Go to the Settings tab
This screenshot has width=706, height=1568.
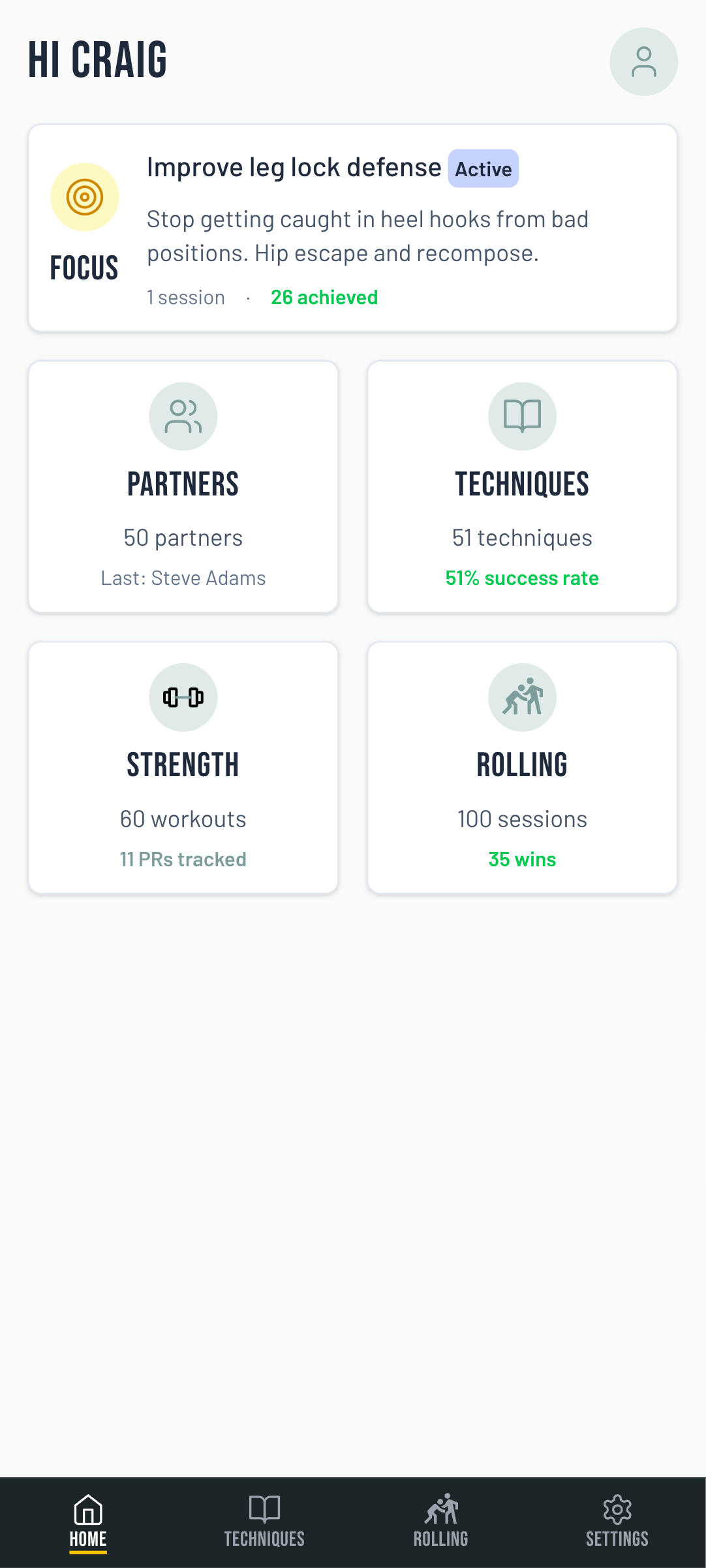[x=617, y=1522]
